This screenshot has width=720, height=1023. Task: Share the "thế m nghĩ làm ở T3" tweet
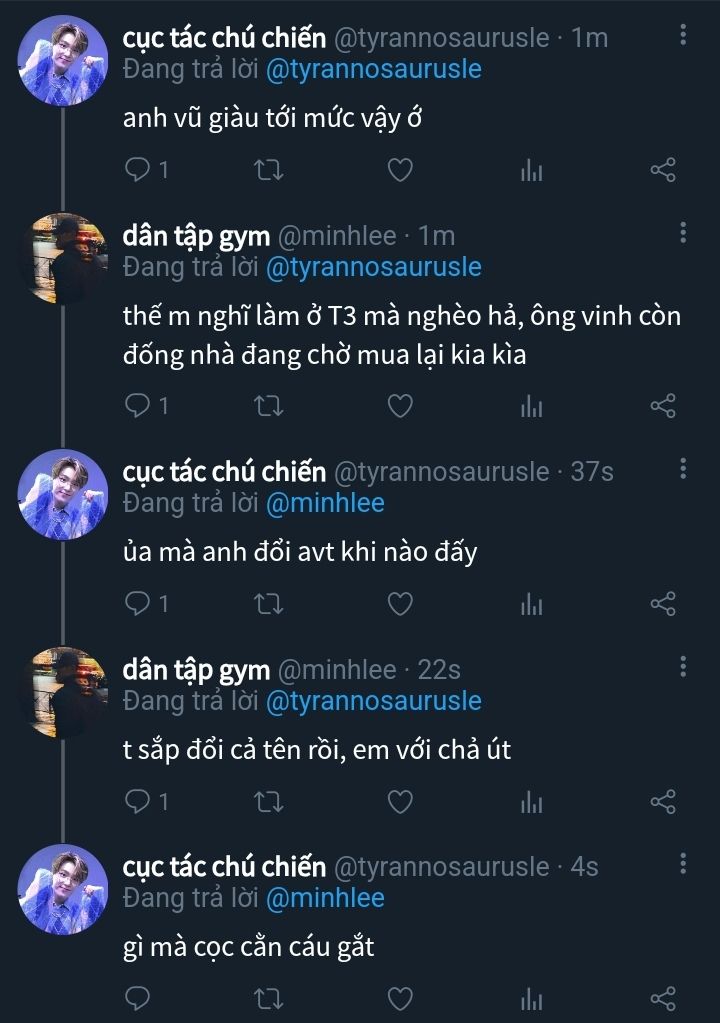[x=663, y=405]
